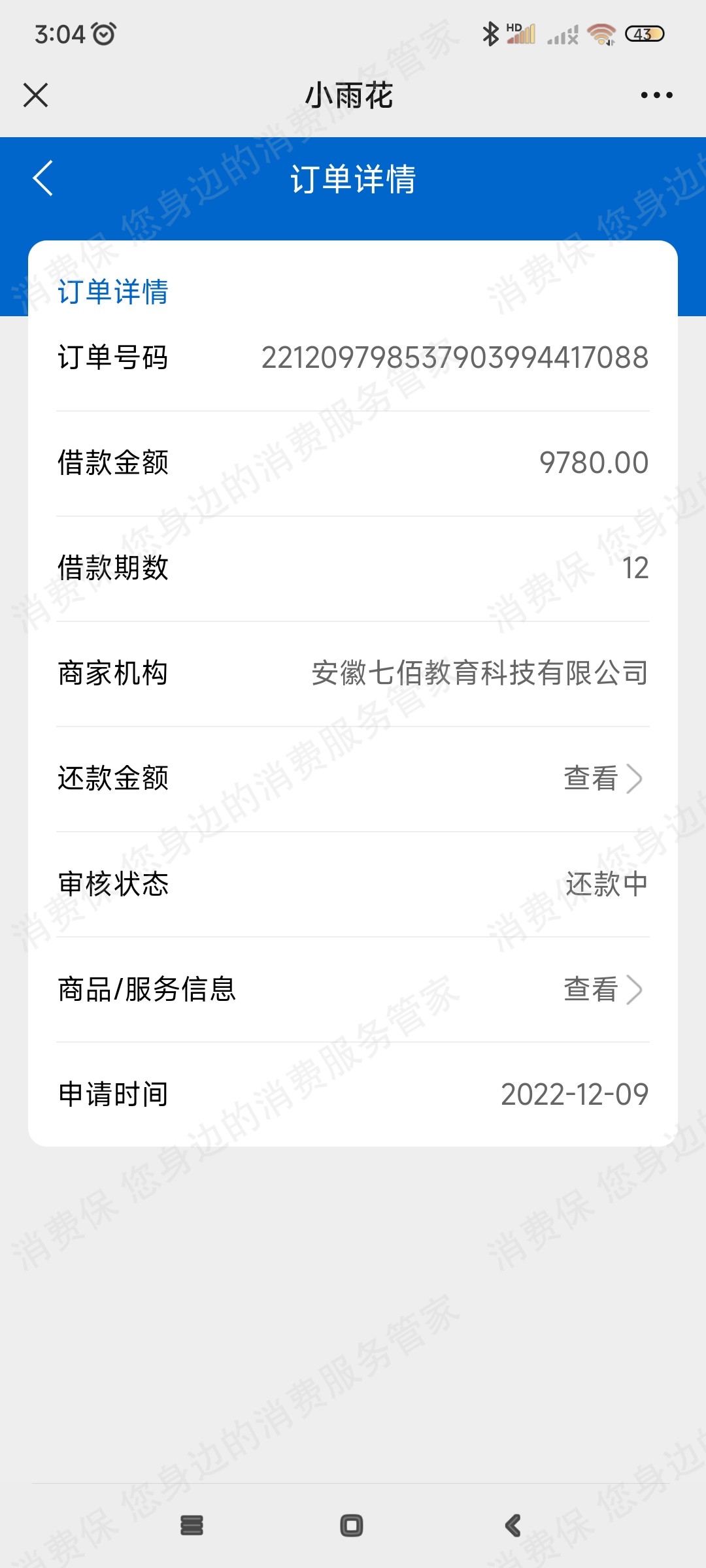Go back from 订单详情 page
The image size is (706, 1568).
(x=43, y=178)
